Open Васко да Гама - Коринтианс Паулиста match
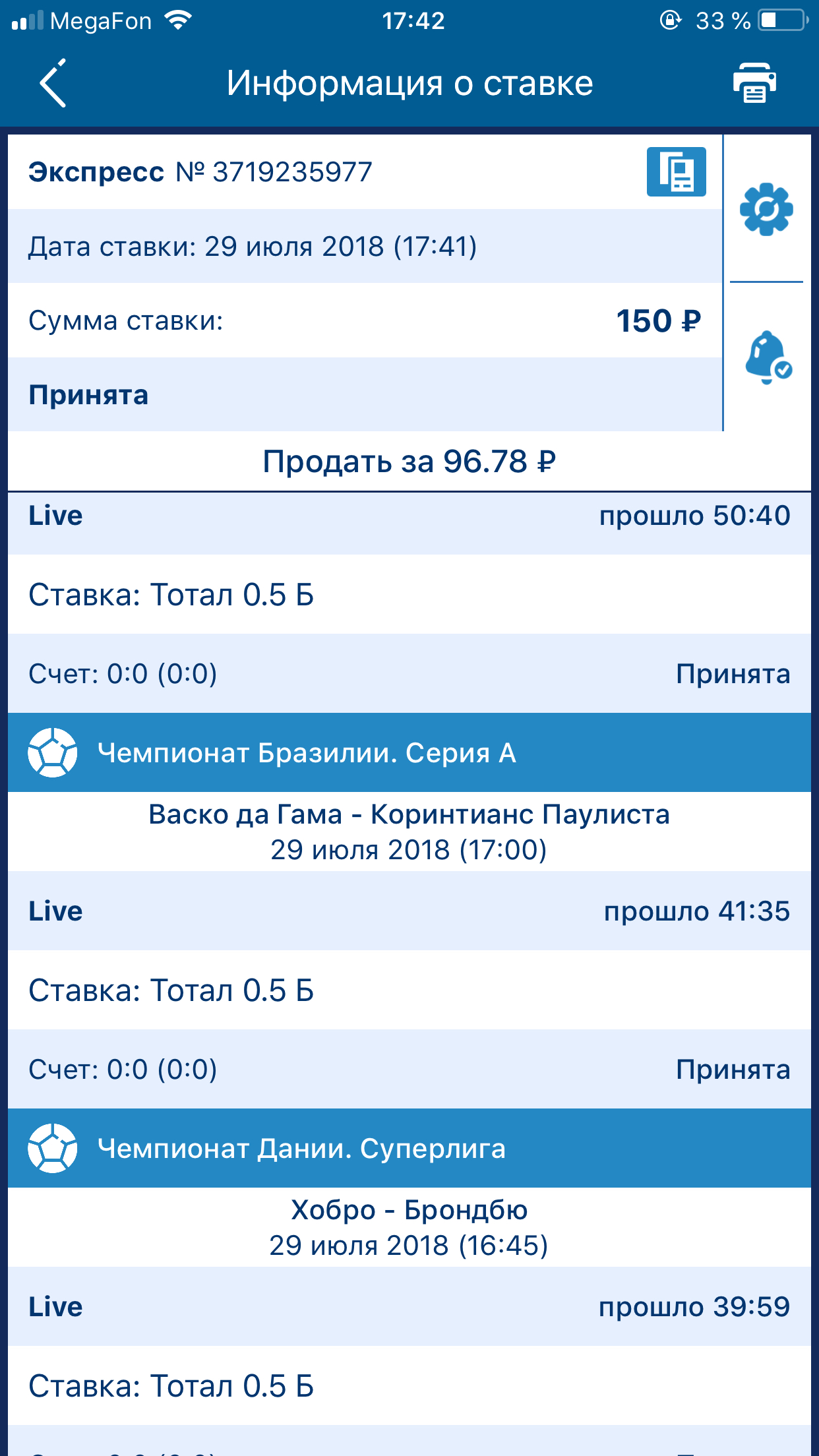The height and width of the screenshot is (1456, 819). 409,832
